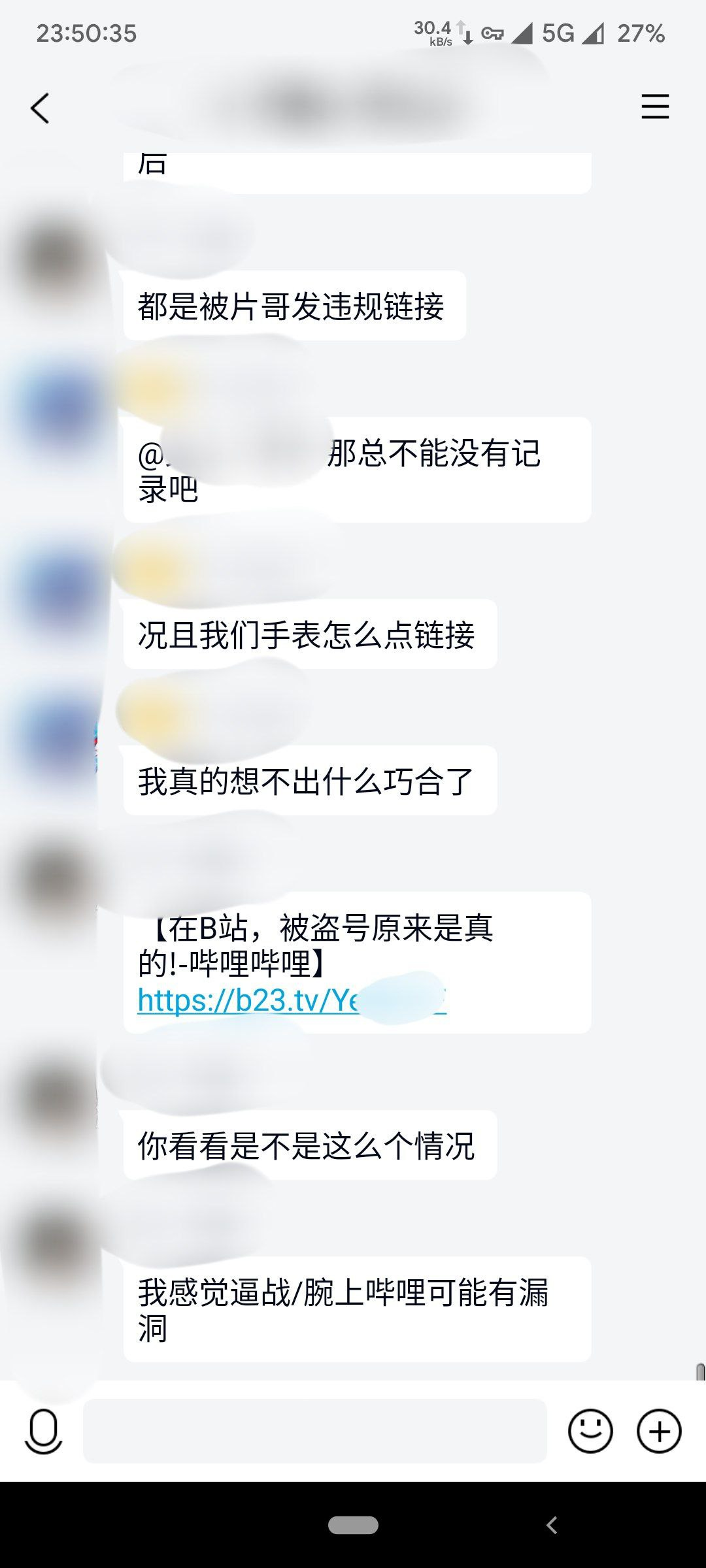The height and width of the screenshot is (1568, 706).
Task: Go back using the top-left arrow
Action: [40, 108]
